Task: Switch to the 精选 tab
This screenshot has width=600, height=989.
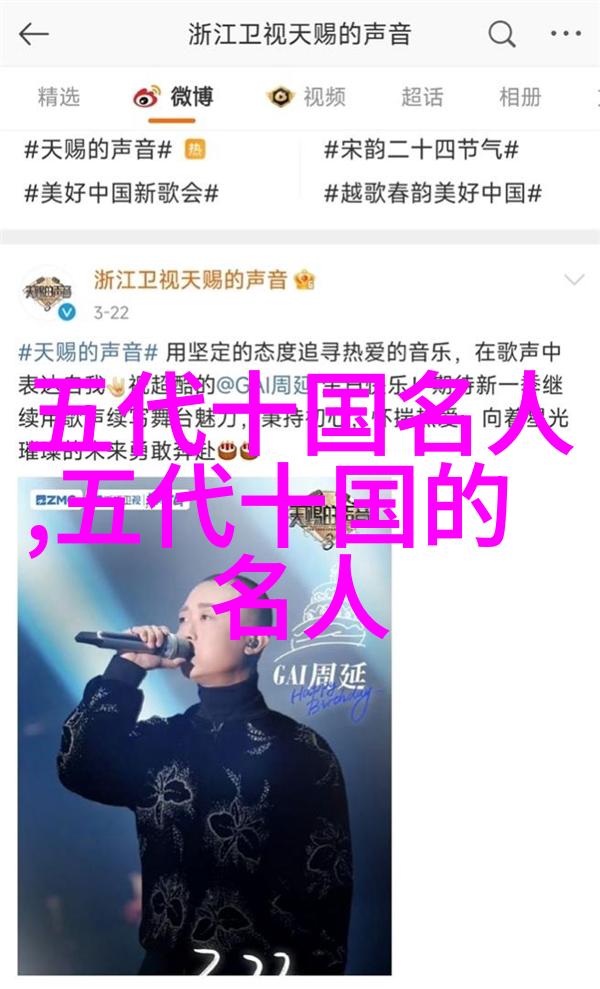Action: 59,97
